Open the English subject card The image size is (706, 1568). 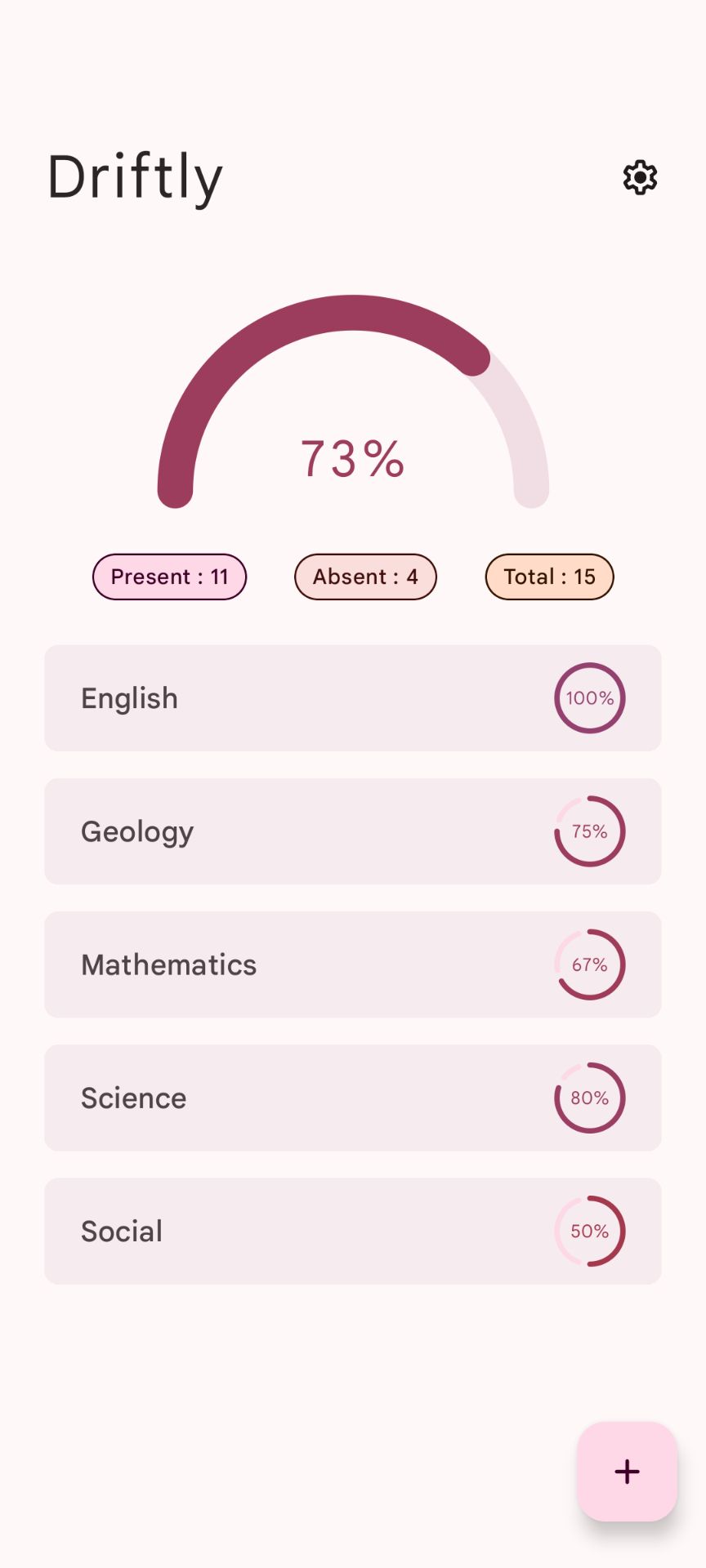point(352,698)
